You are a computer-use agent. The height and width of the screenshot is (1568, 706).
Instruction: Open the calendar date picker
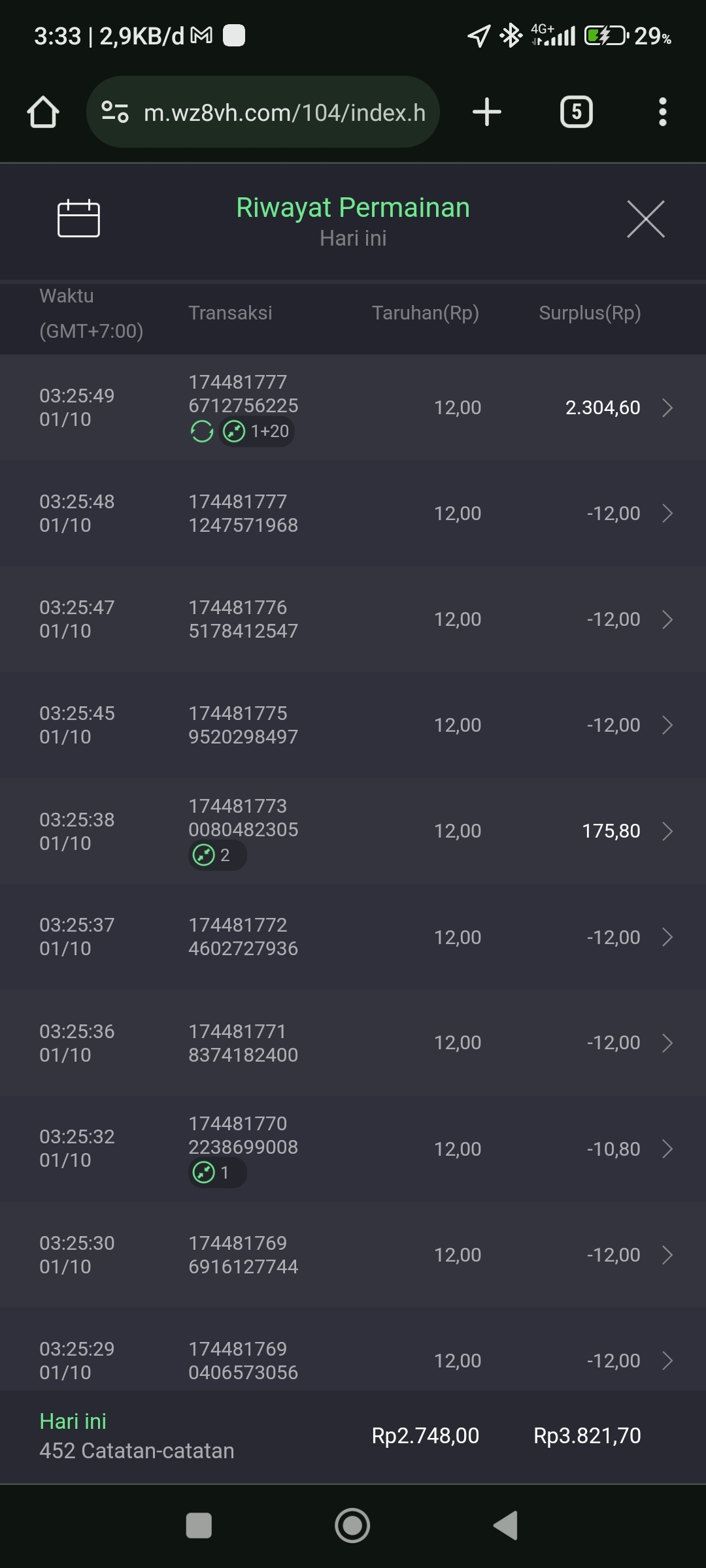[x=78, y=218]
